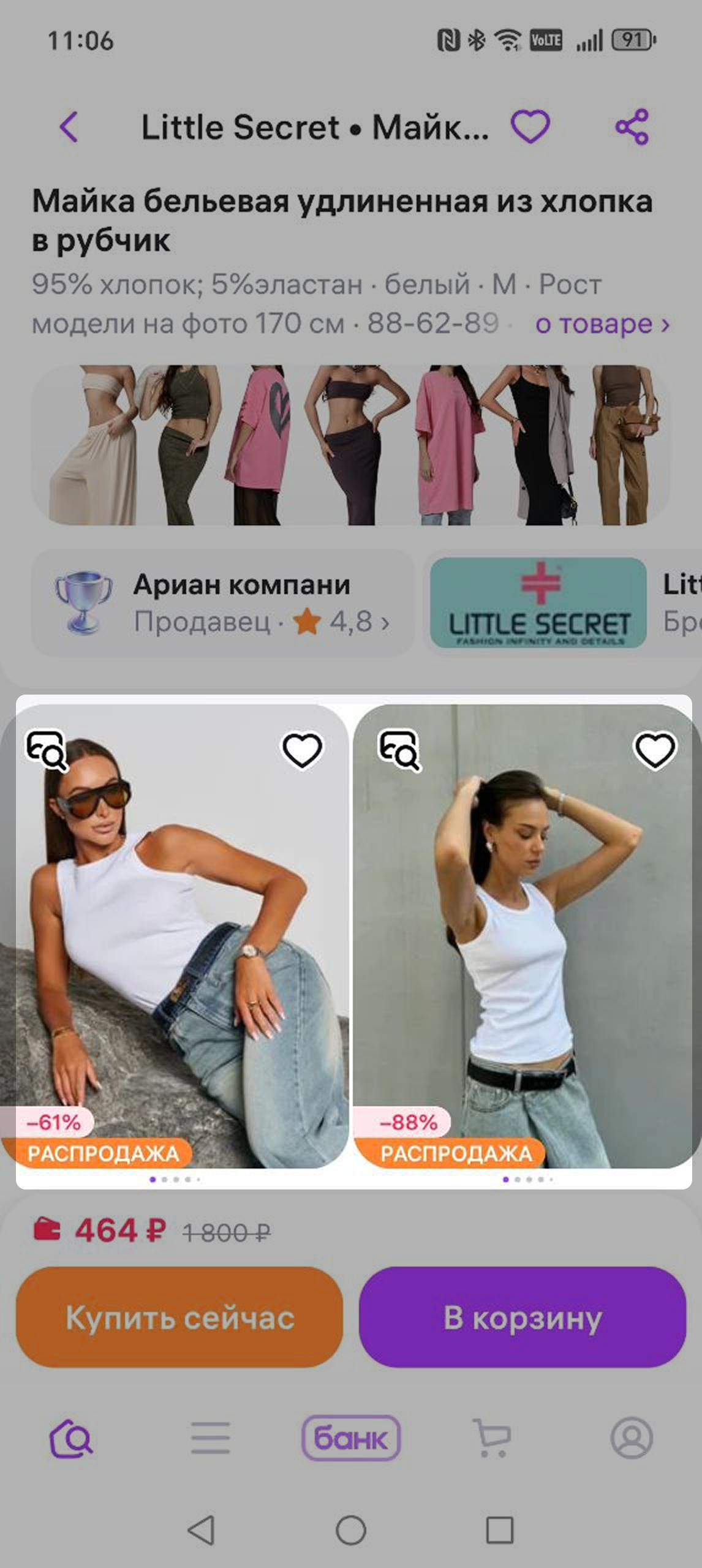Image resolution: width=702 pixels, height=1568 pixels.
Task: Open the банк tab
Action: (351, 1438)
